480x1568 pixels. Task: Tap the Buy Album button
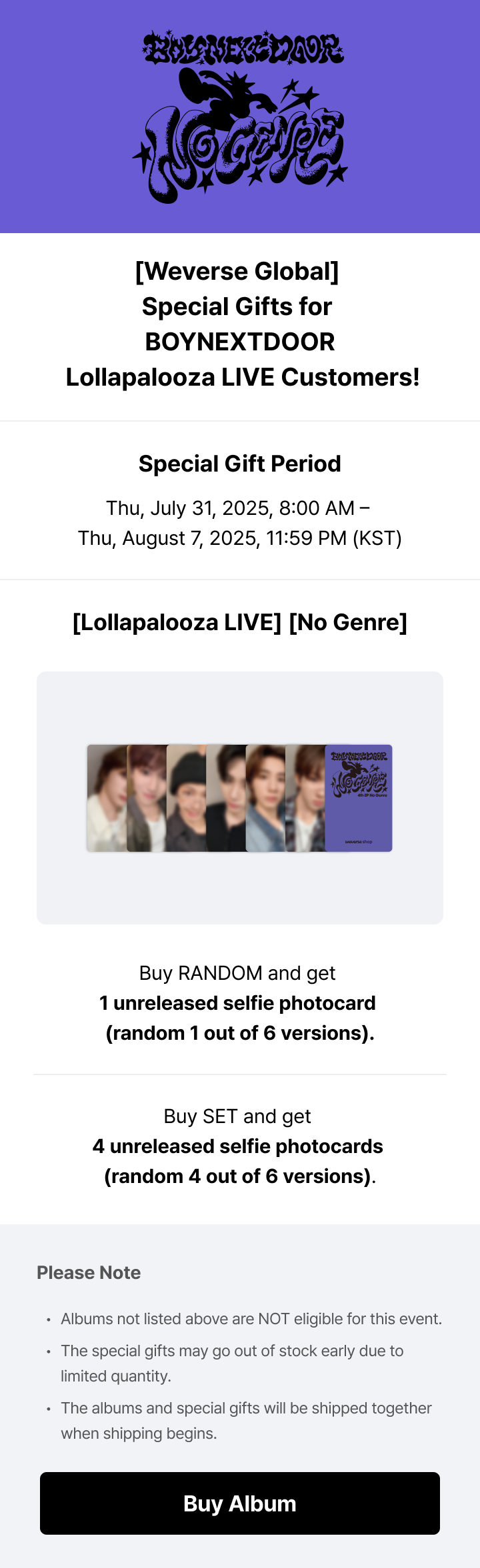(240, 1503)
